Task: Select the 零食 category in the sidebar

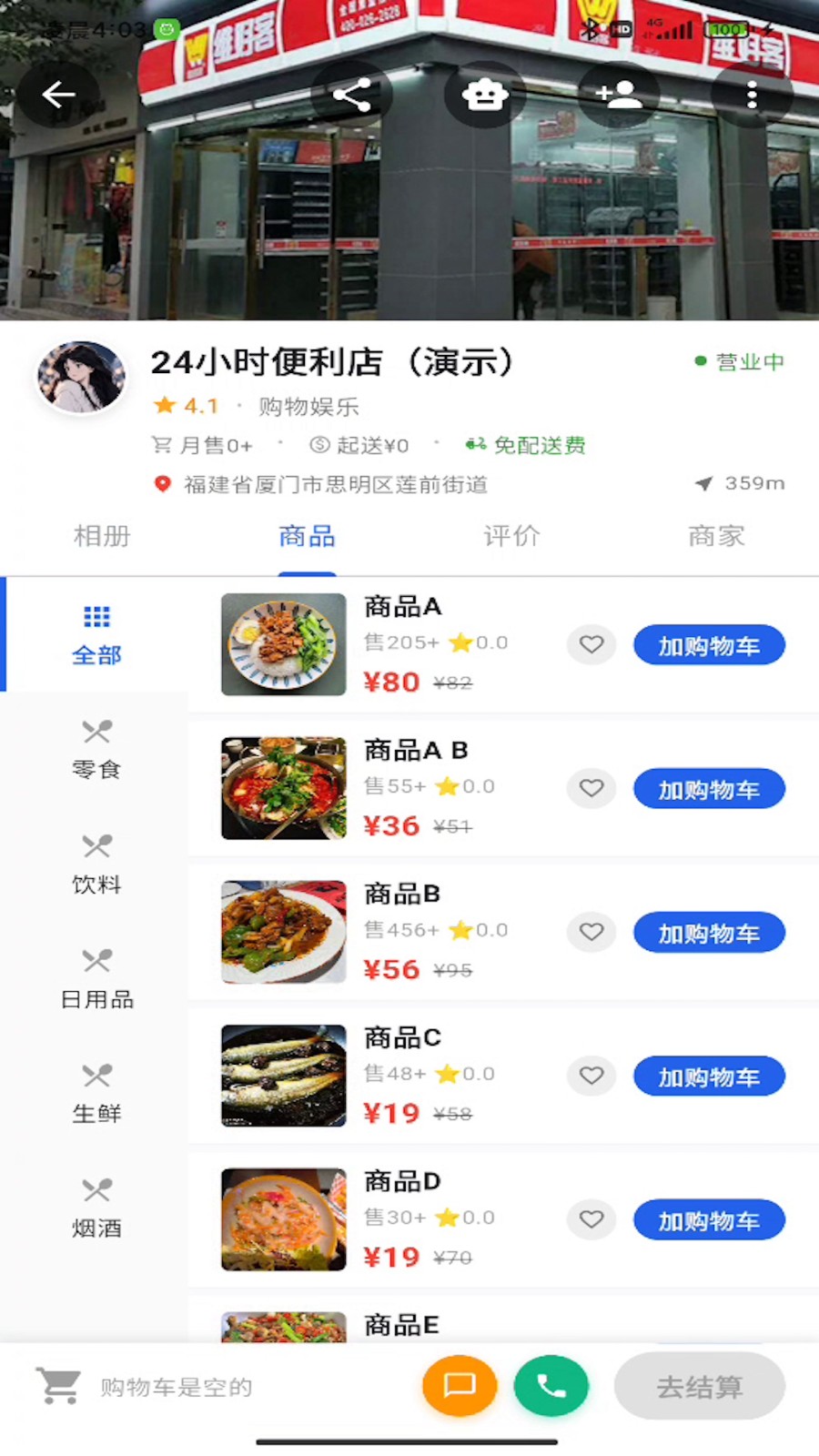Action: 96,748
